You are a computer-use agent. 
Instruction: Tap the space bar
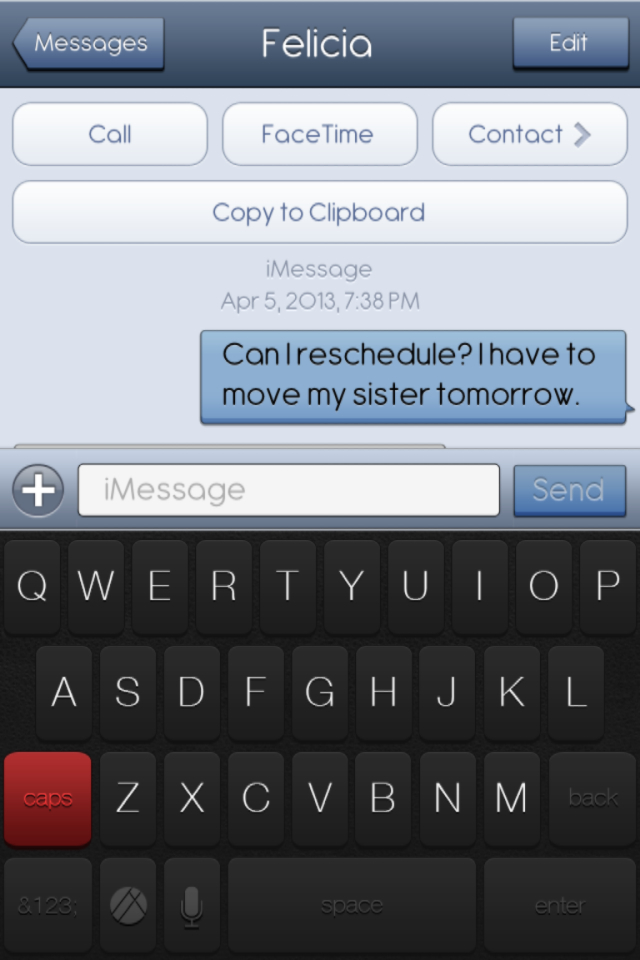click(351, 905)
